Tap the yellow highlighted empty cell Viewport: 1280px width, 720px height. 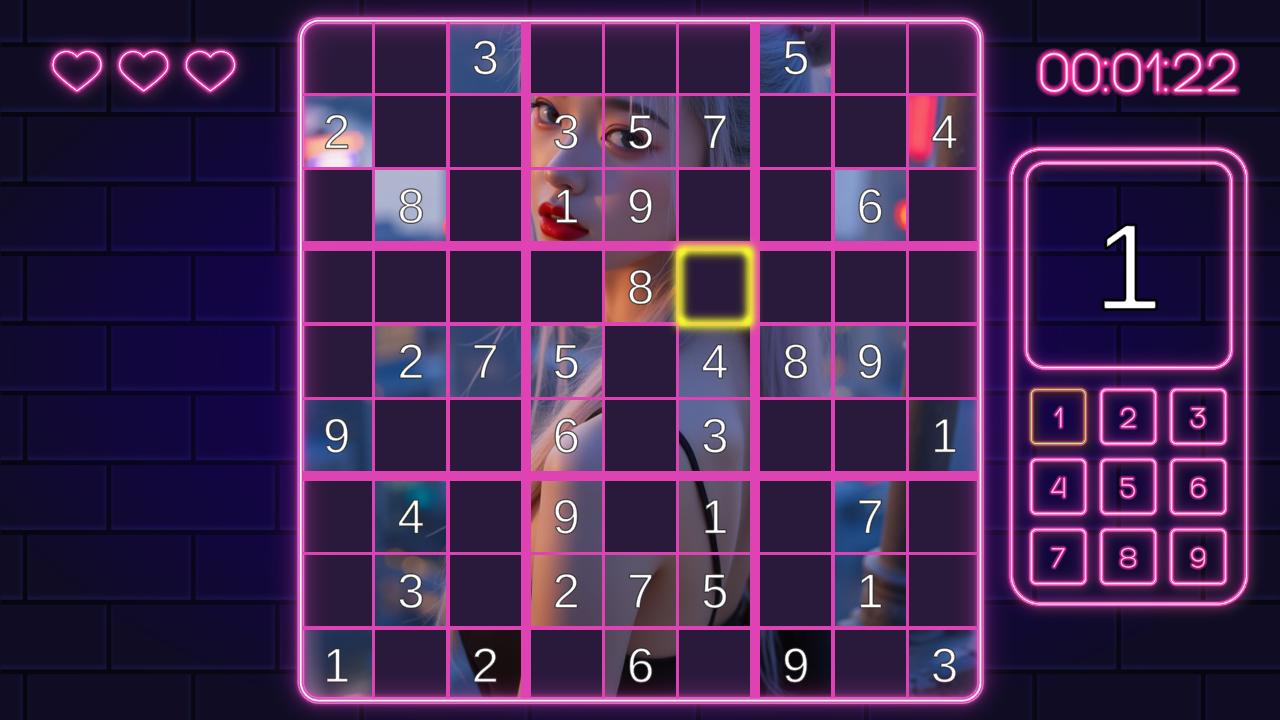714,287
